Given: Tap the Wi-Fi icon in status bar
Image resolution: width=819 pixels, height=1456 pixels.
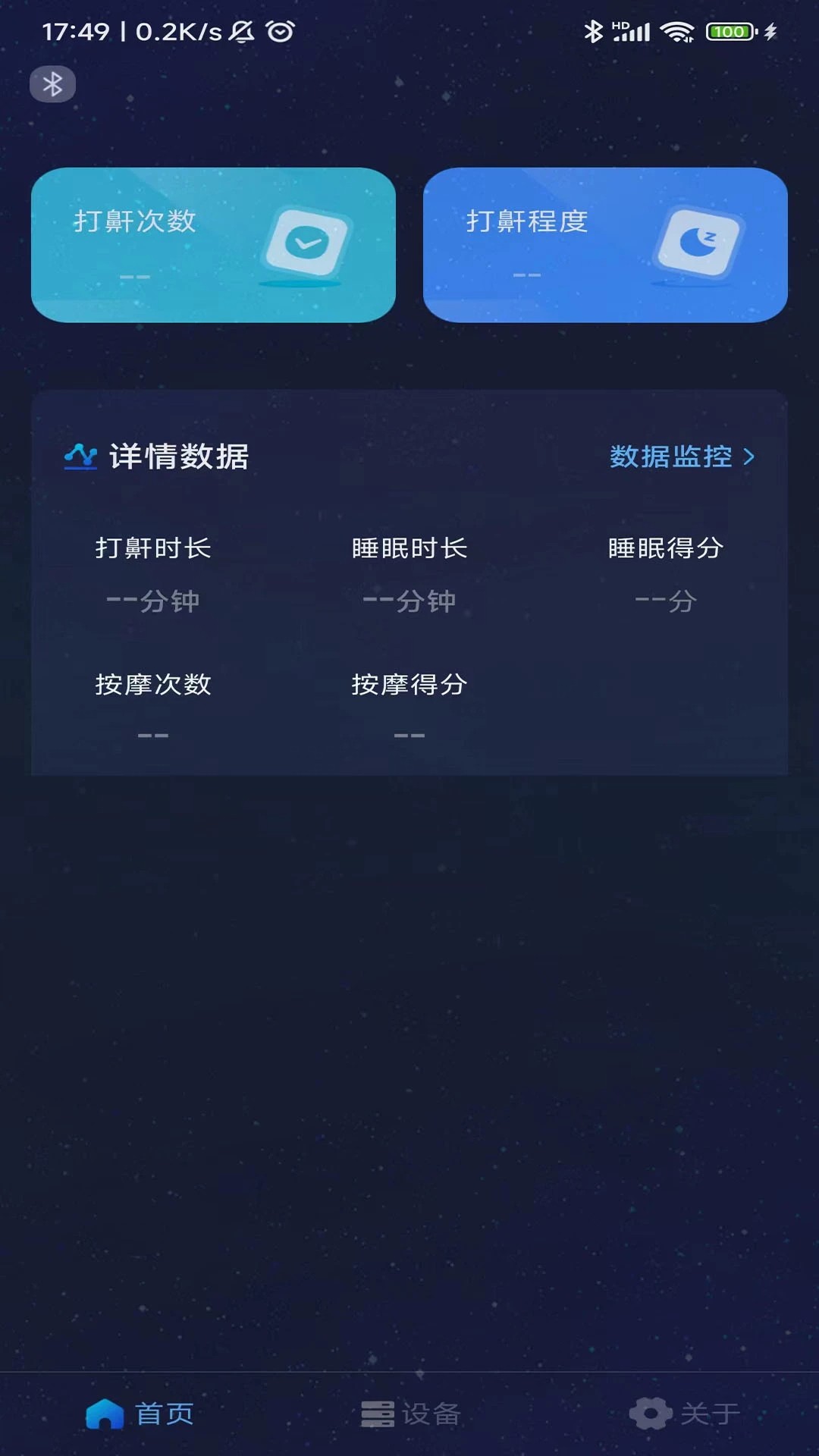Looking at the screenshot, I should 678,32.
